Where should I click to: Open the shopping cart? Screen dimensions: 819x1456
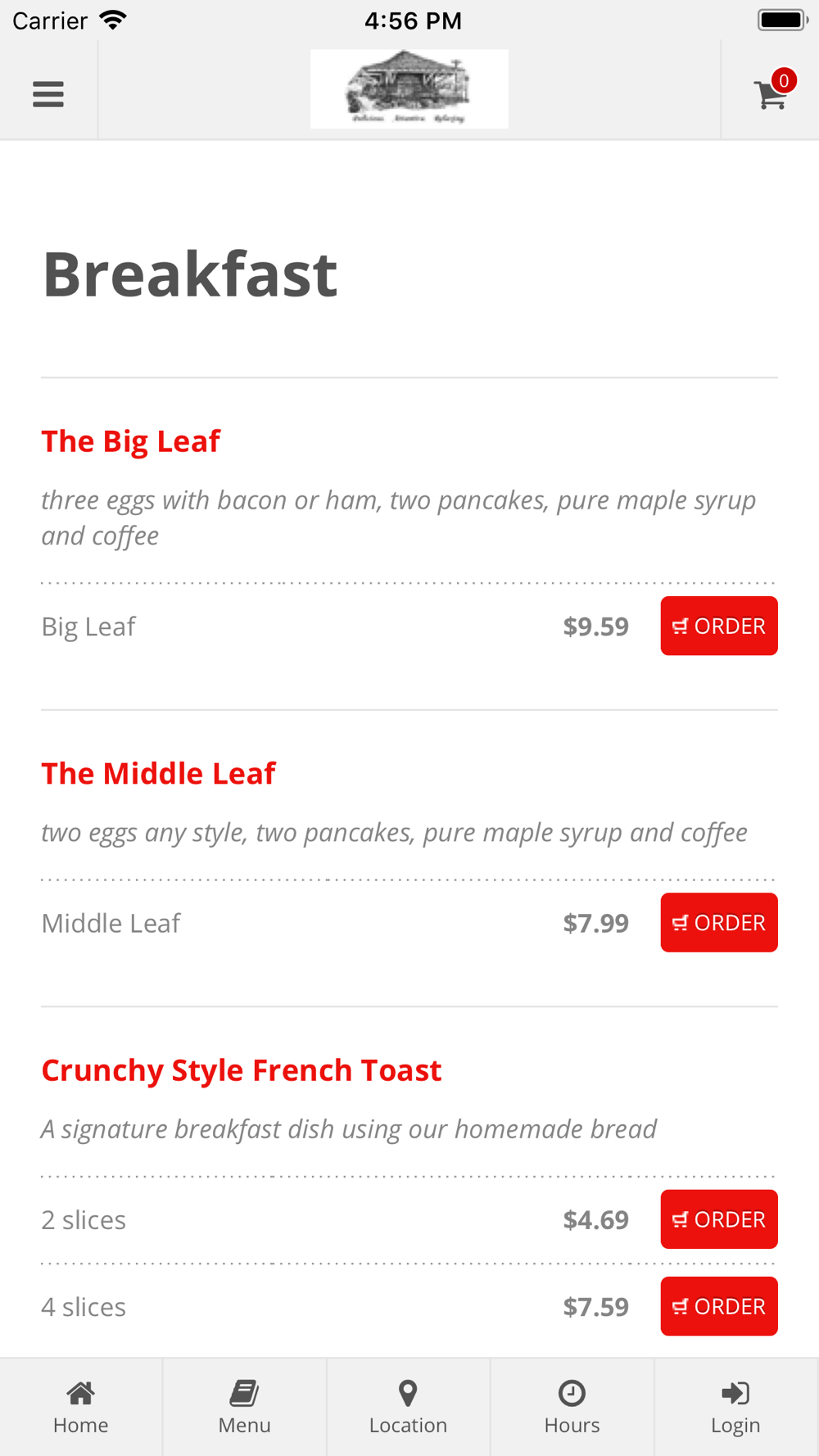(771, 93)
